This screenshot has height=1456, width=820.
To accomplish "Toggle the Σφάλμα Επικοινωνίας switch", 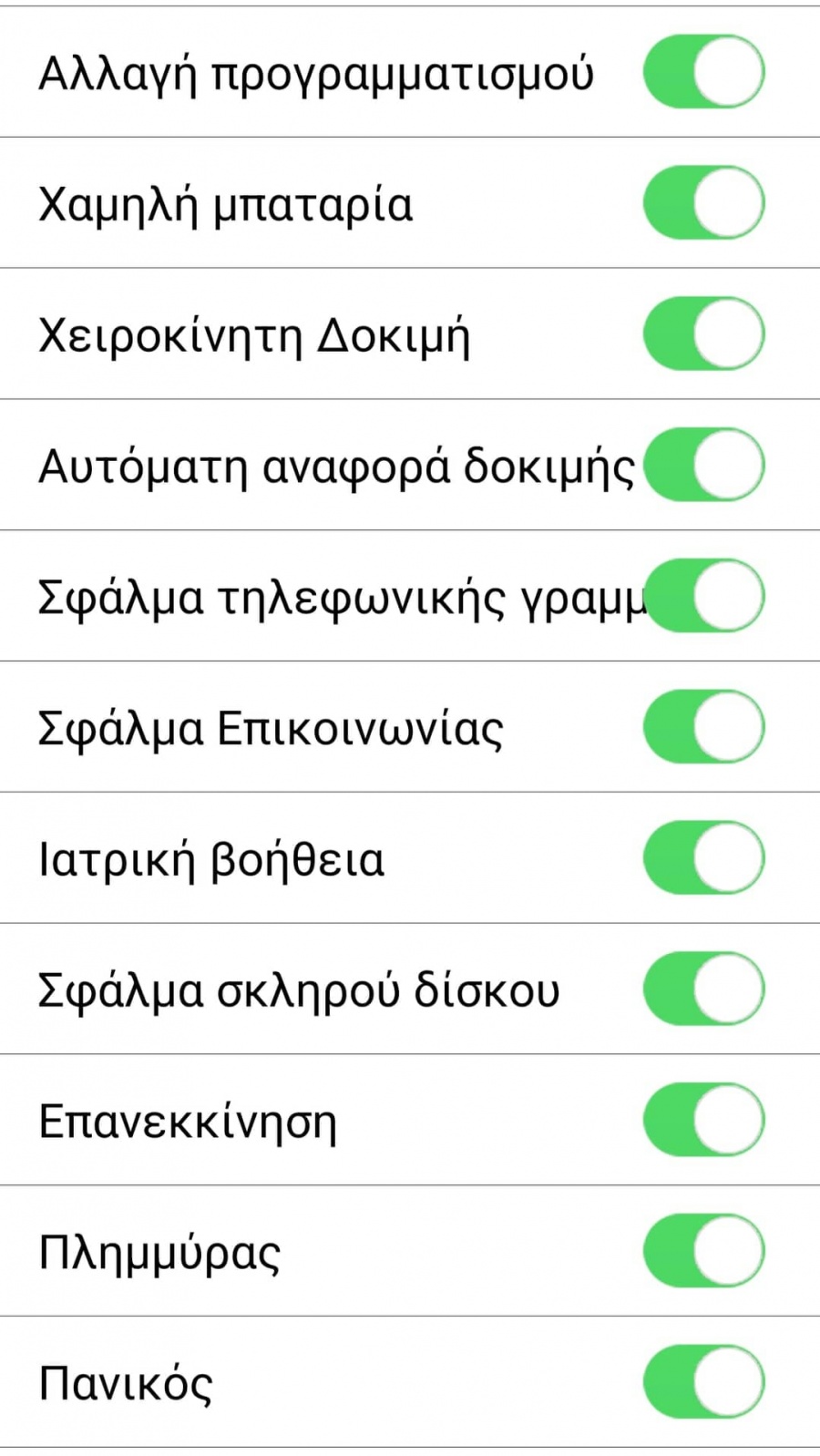I will coord(703,727).
